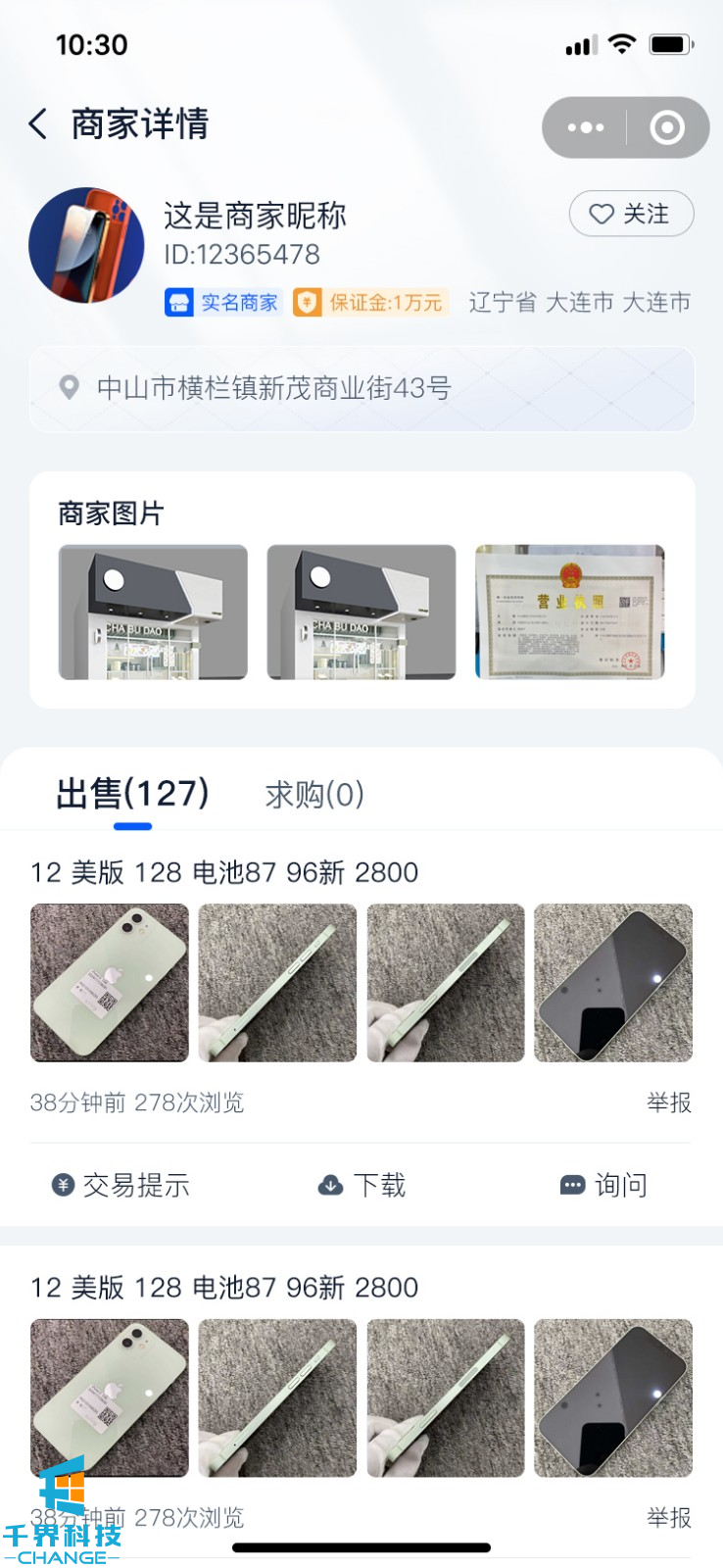723x1568 pixels.
Task: View 交易提示 for the first listing
Action: [120, 1185]
